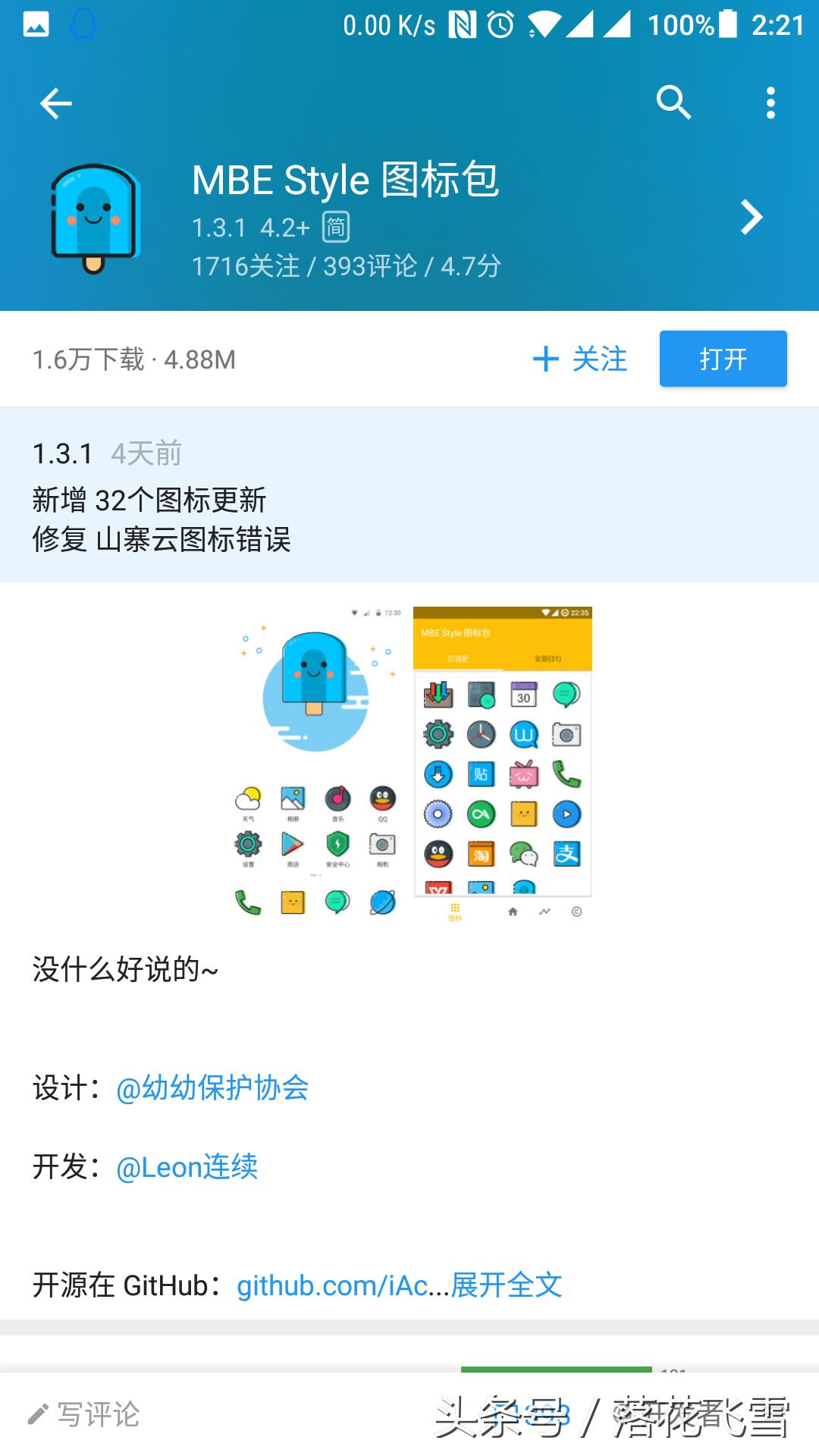View the app screenshot preview image

[x=413, y=762]
